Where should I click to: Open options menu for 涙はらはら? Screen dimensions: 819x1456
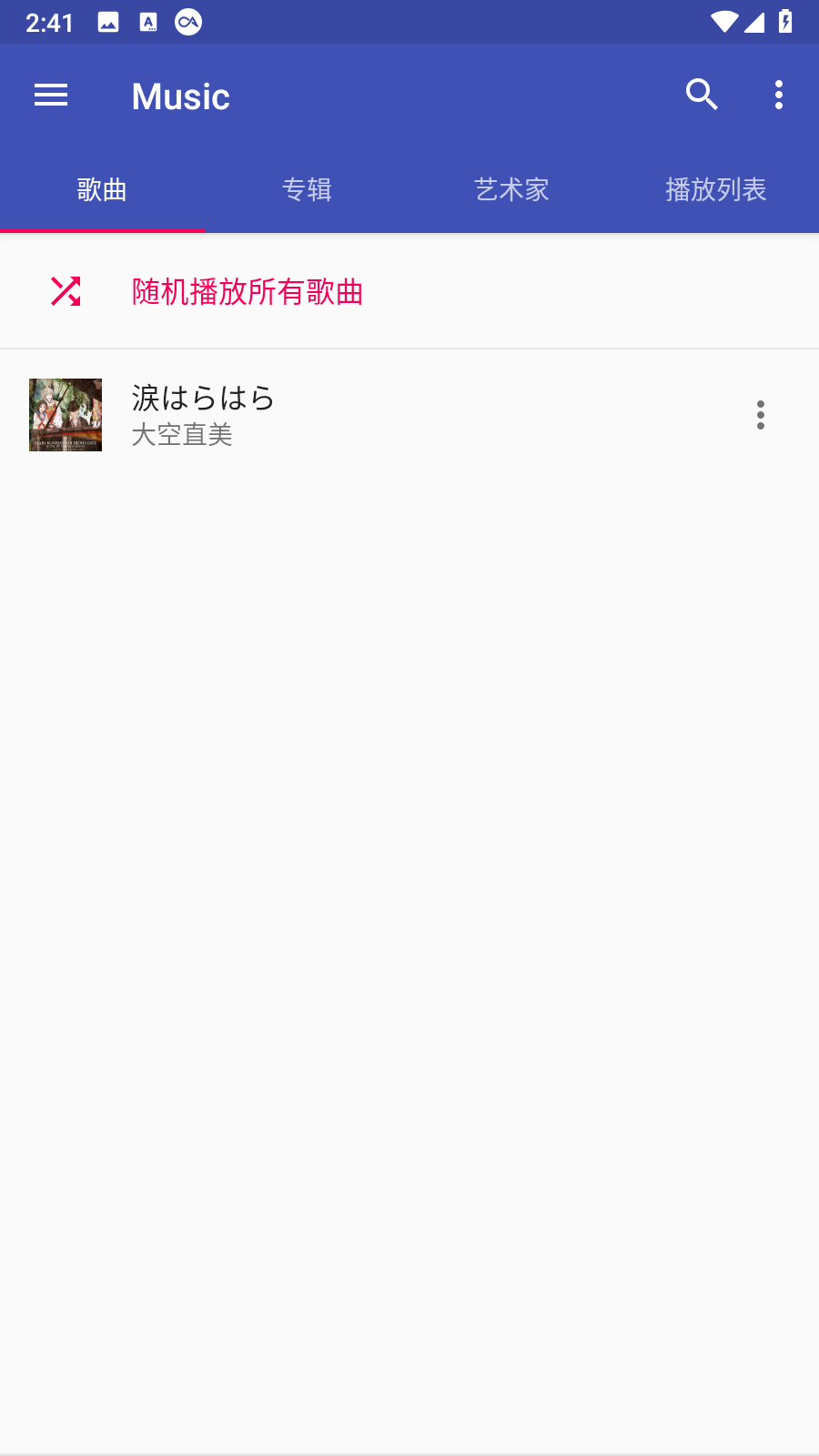[x=761, y=415]
